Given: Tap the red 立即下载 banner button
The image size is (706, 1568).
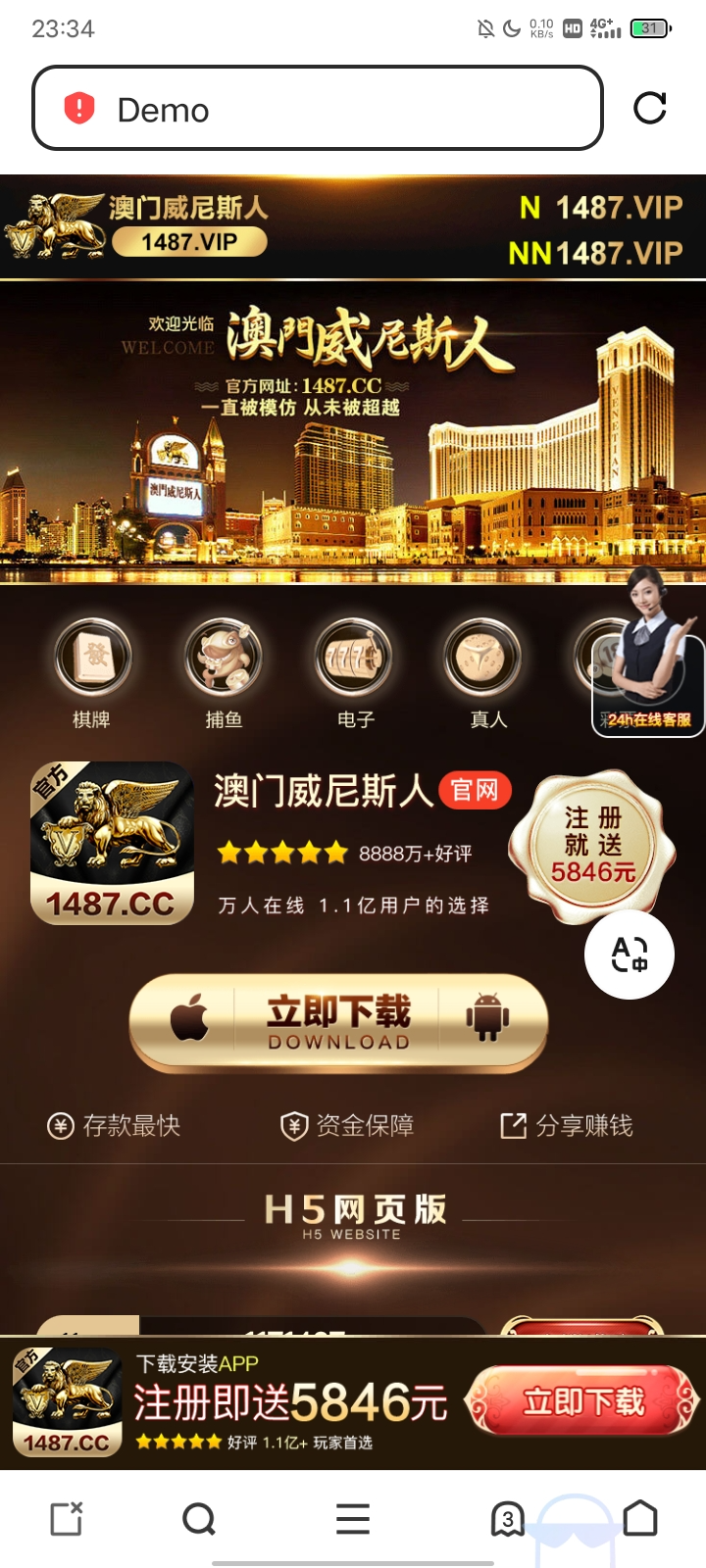Looking at the screenshot, I should click(x=582, y=1402).
